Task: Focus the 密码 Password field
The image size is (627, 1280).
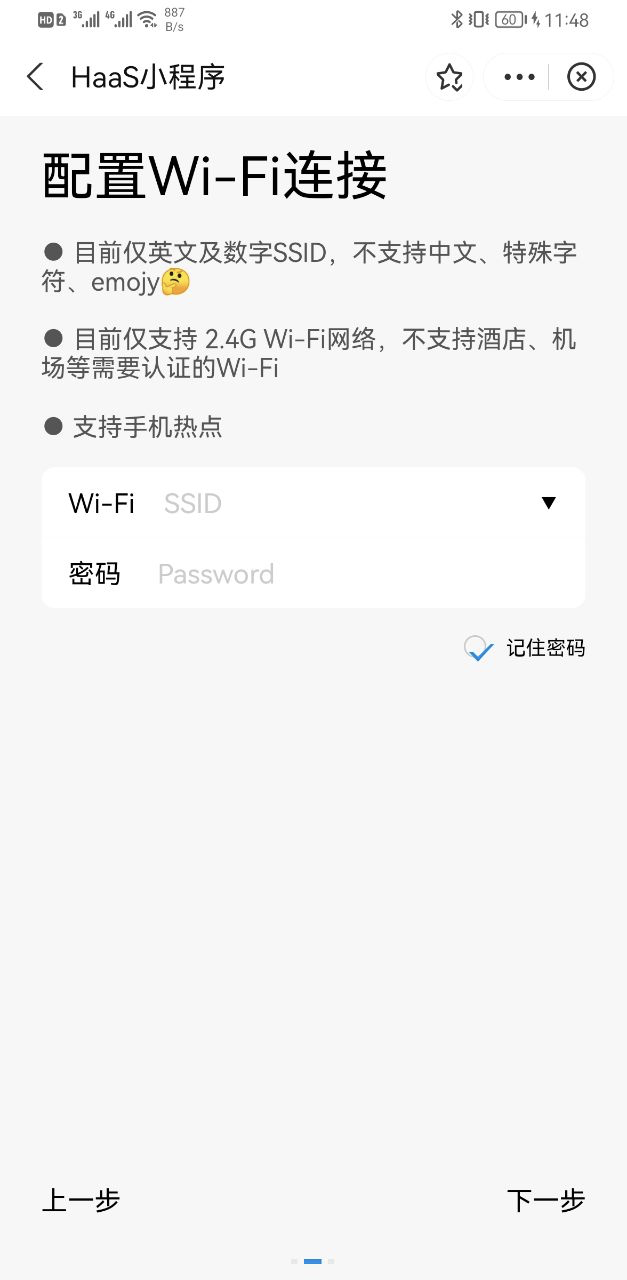Action: (x=364, y=574)
